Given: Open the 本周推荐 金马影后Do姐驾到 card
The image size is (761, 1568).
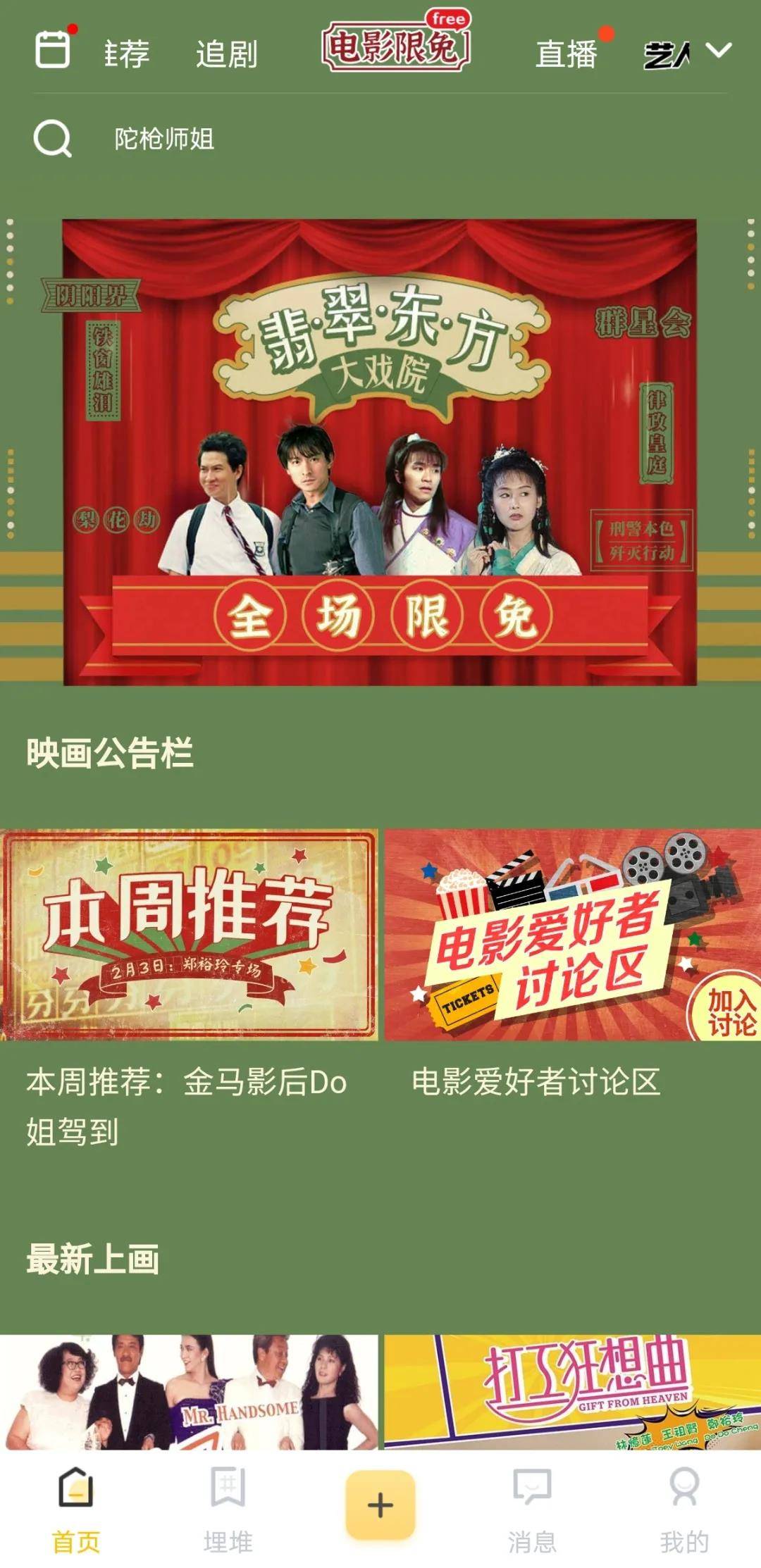Looking at the screenshot, I should point(189,934).
